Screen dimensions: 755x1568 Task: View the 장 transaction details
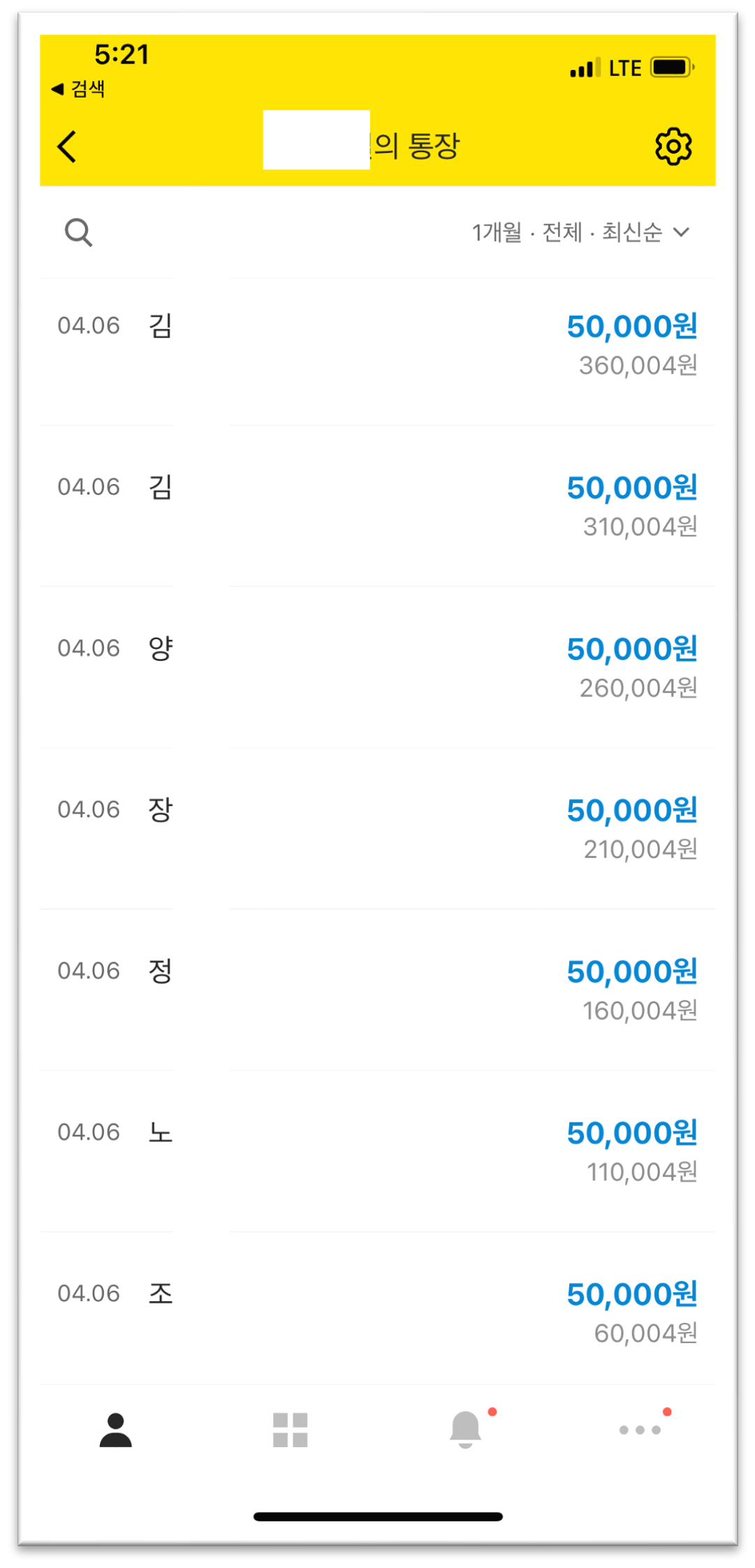click(x=377, y=828)
